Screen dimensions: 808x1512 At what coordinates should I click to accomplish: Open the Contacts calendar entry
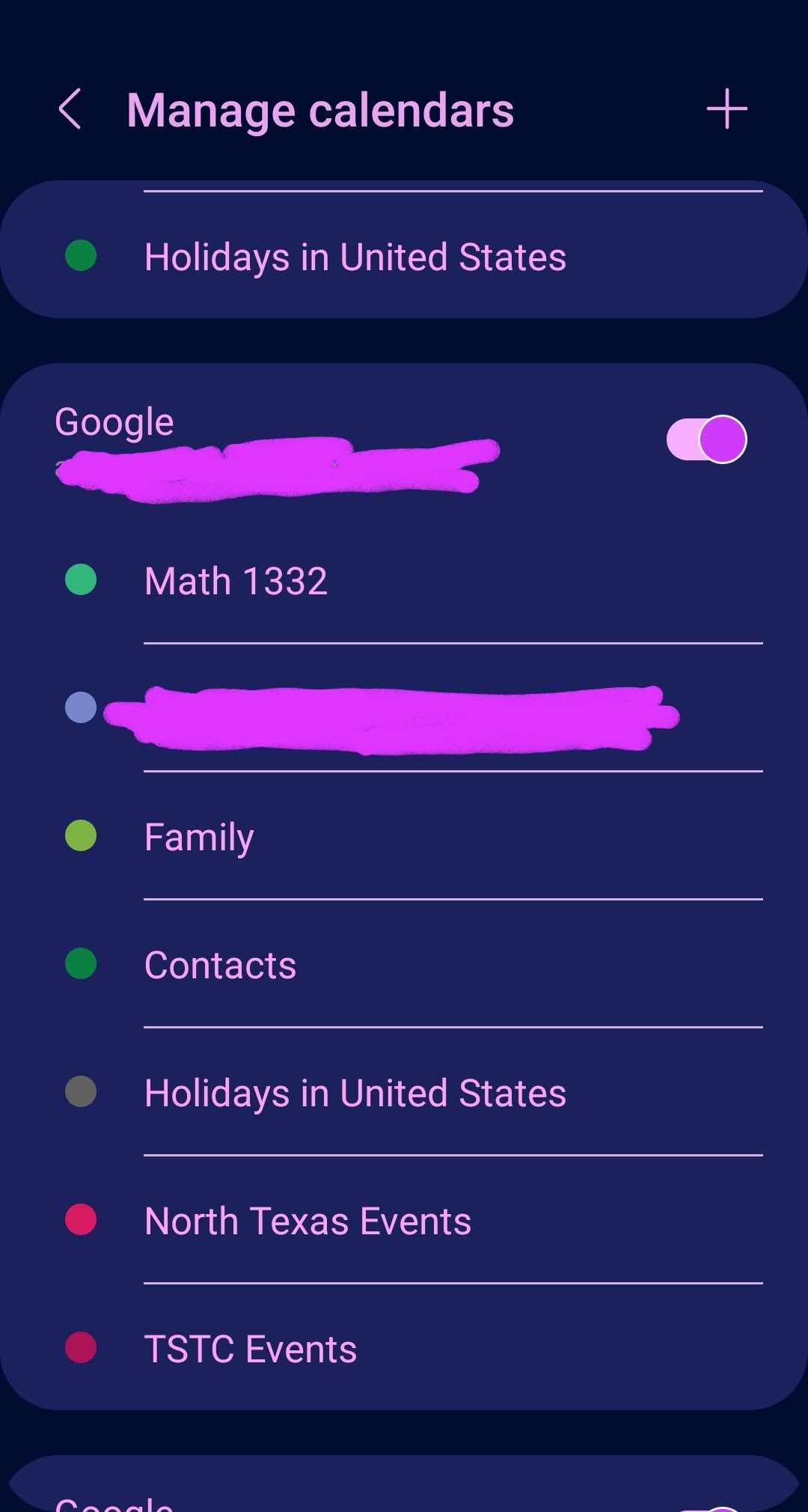click(219, 964)
